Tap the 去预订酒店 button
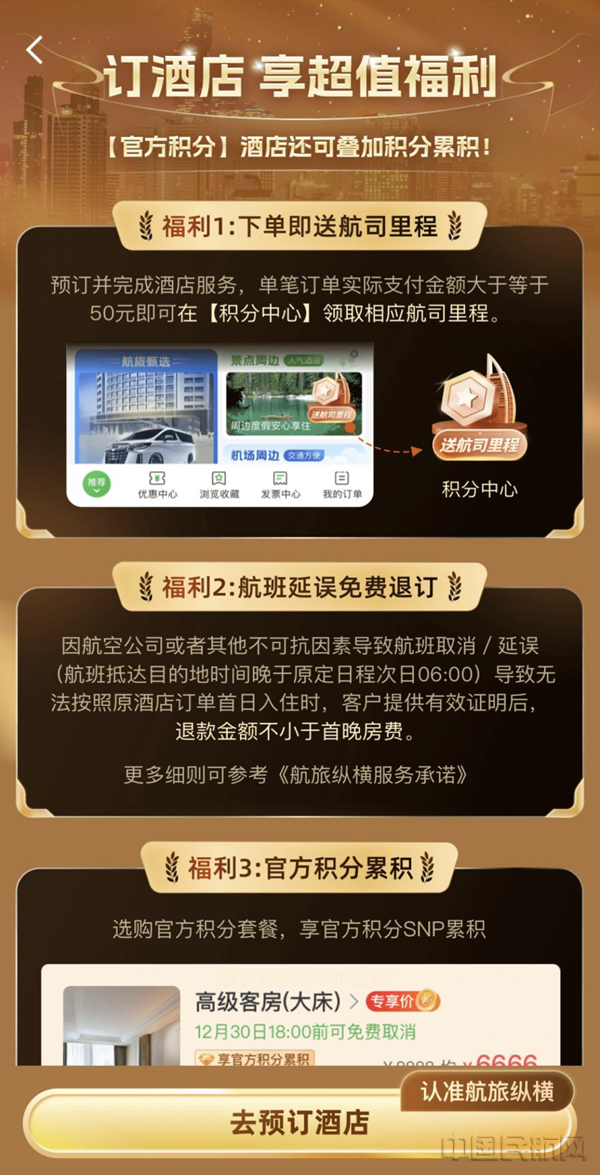Screen dimensions: 600x1175 click(x=298, y=1121)
